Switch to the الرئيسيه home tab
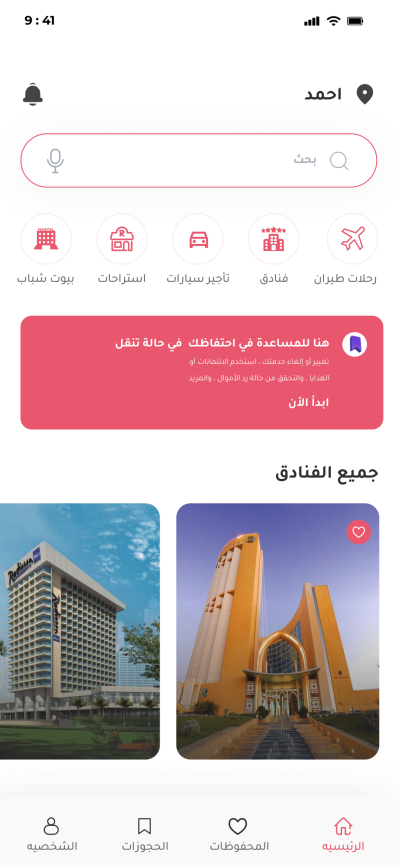This screenshot has width=400, height=865. 343,834
